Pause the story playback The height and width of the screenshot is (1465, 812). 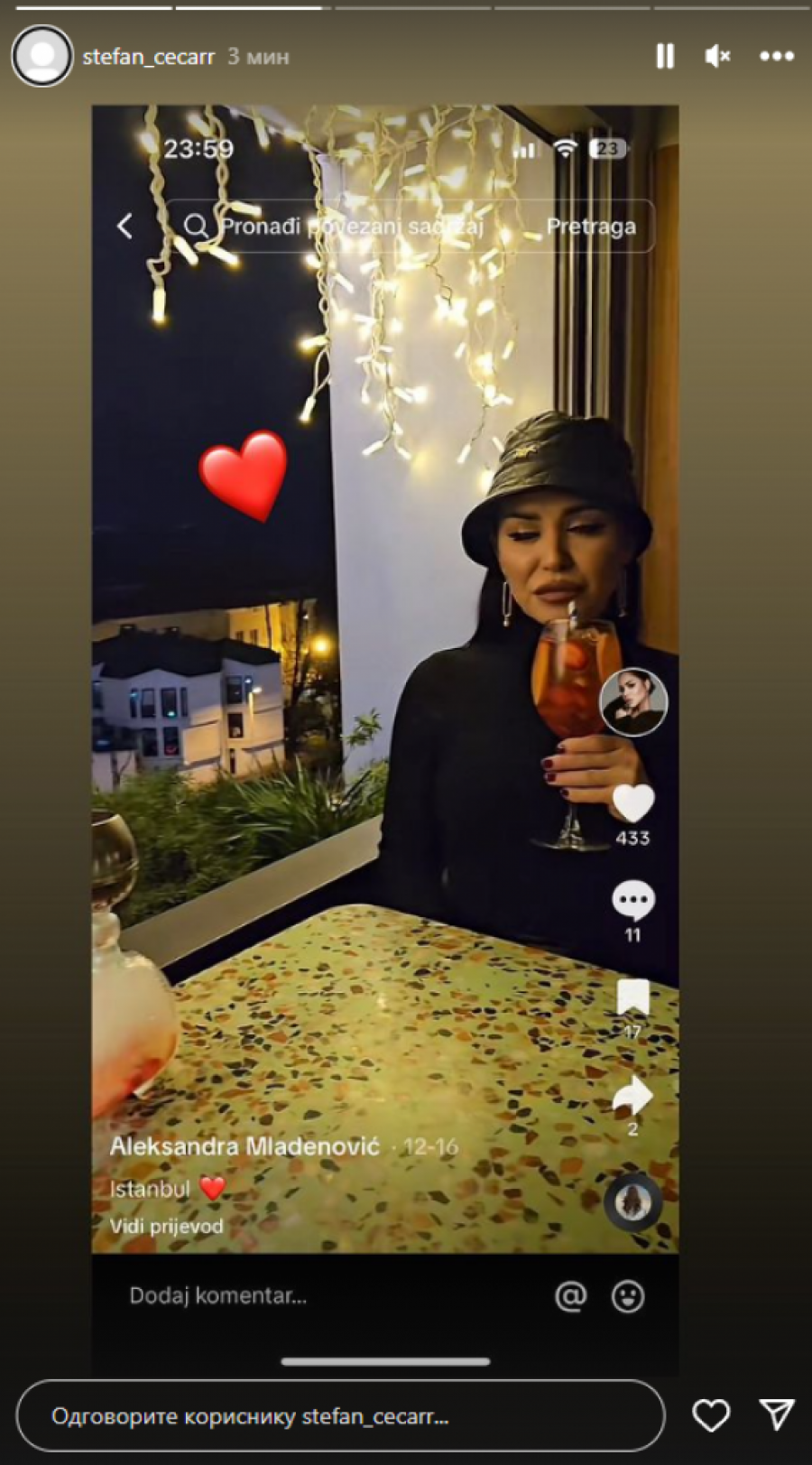click(665, 56)
